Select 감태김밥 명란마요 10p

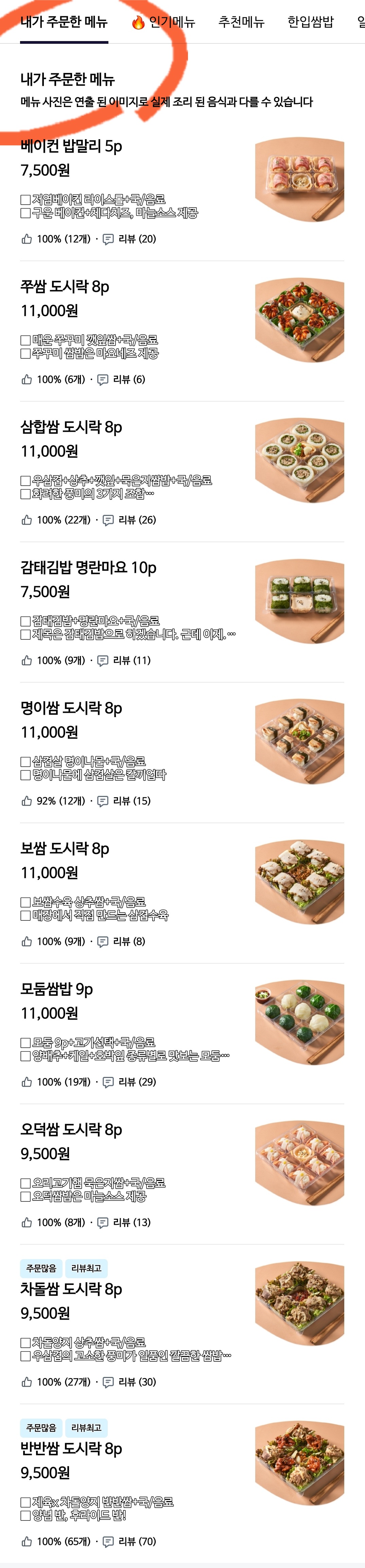(x=88, y=568)
